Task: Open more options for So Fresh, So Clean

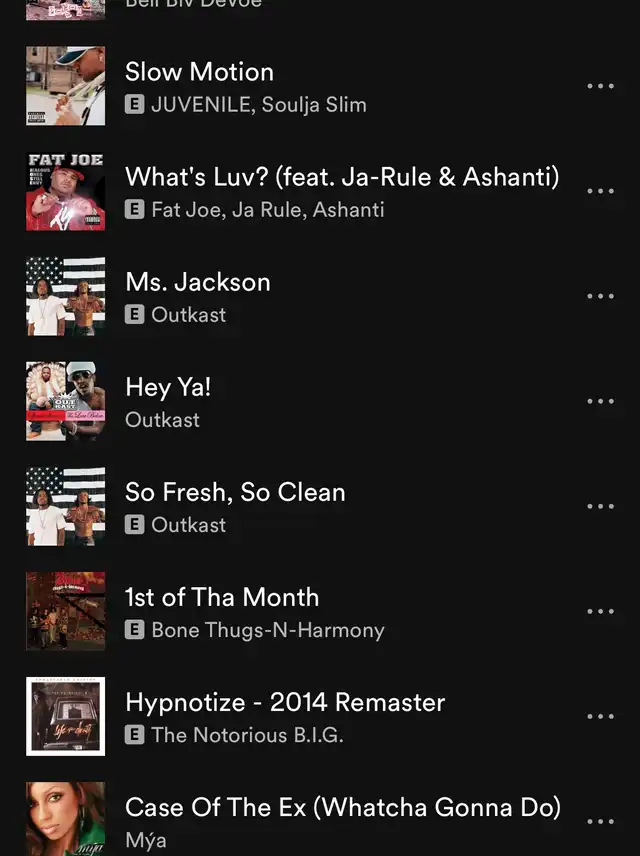Action: tap(600, 507)
